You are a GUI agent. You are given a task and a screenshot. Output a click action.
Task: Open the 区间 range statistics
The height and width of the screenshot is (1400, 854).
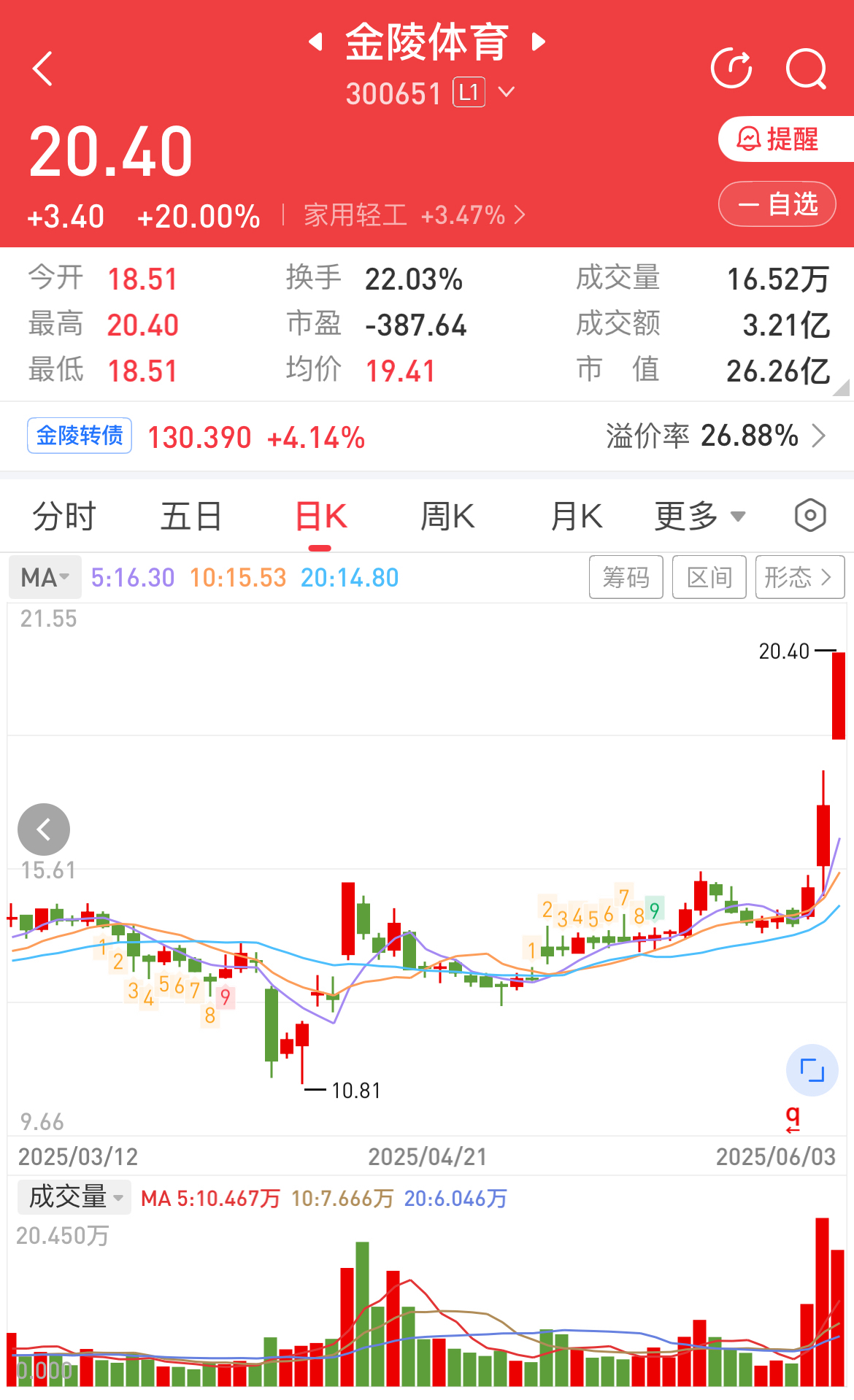(x=709, y=577)
